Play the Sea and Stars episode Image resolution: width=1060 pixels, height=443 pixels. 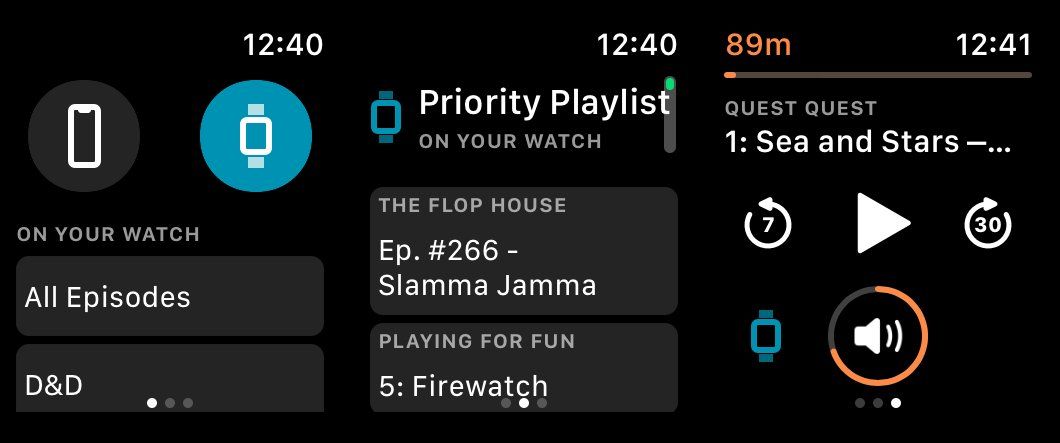(x=884, y=224)
